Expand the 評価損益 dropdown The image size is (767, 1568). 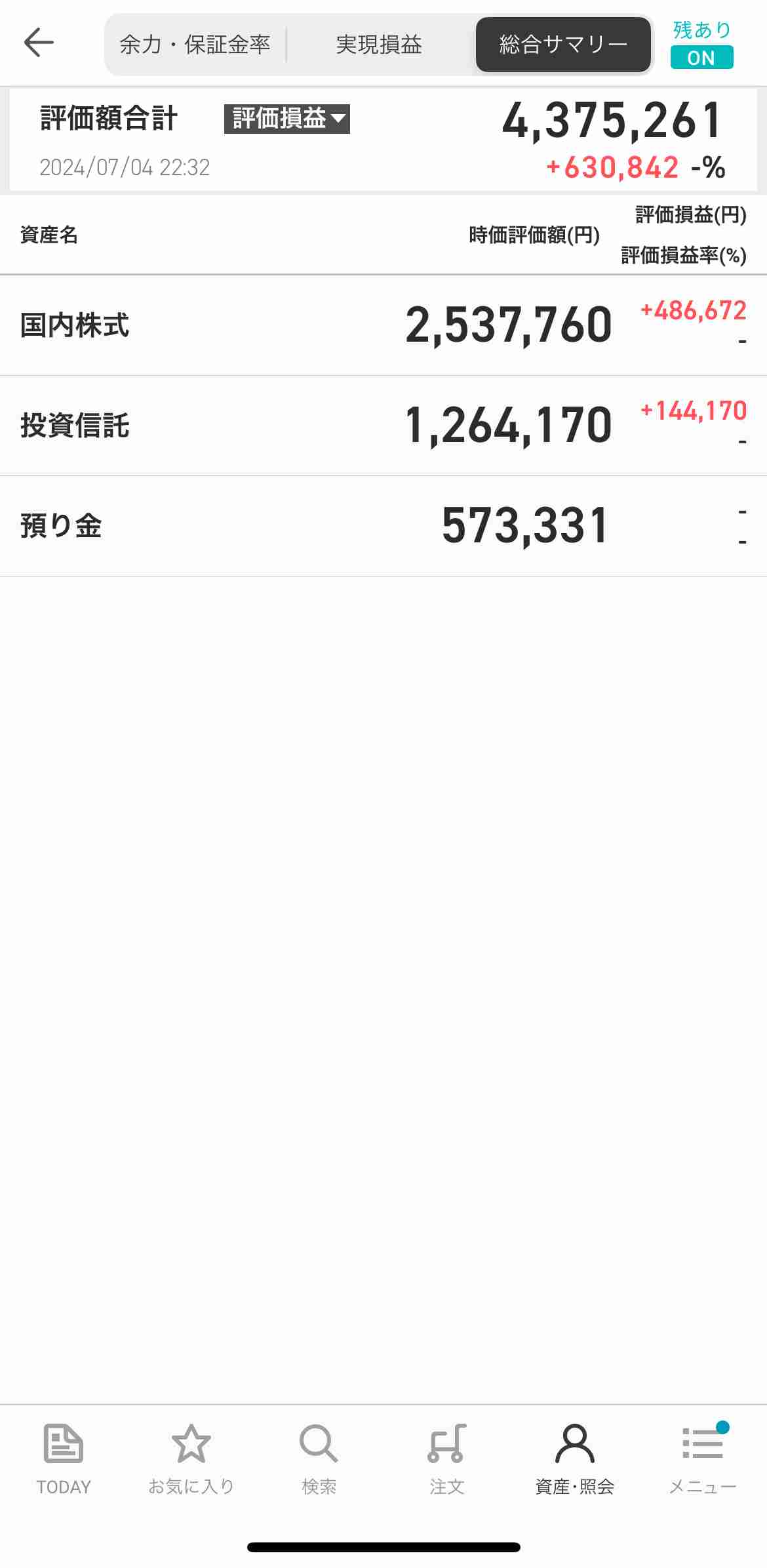click(x=287, y=119)
